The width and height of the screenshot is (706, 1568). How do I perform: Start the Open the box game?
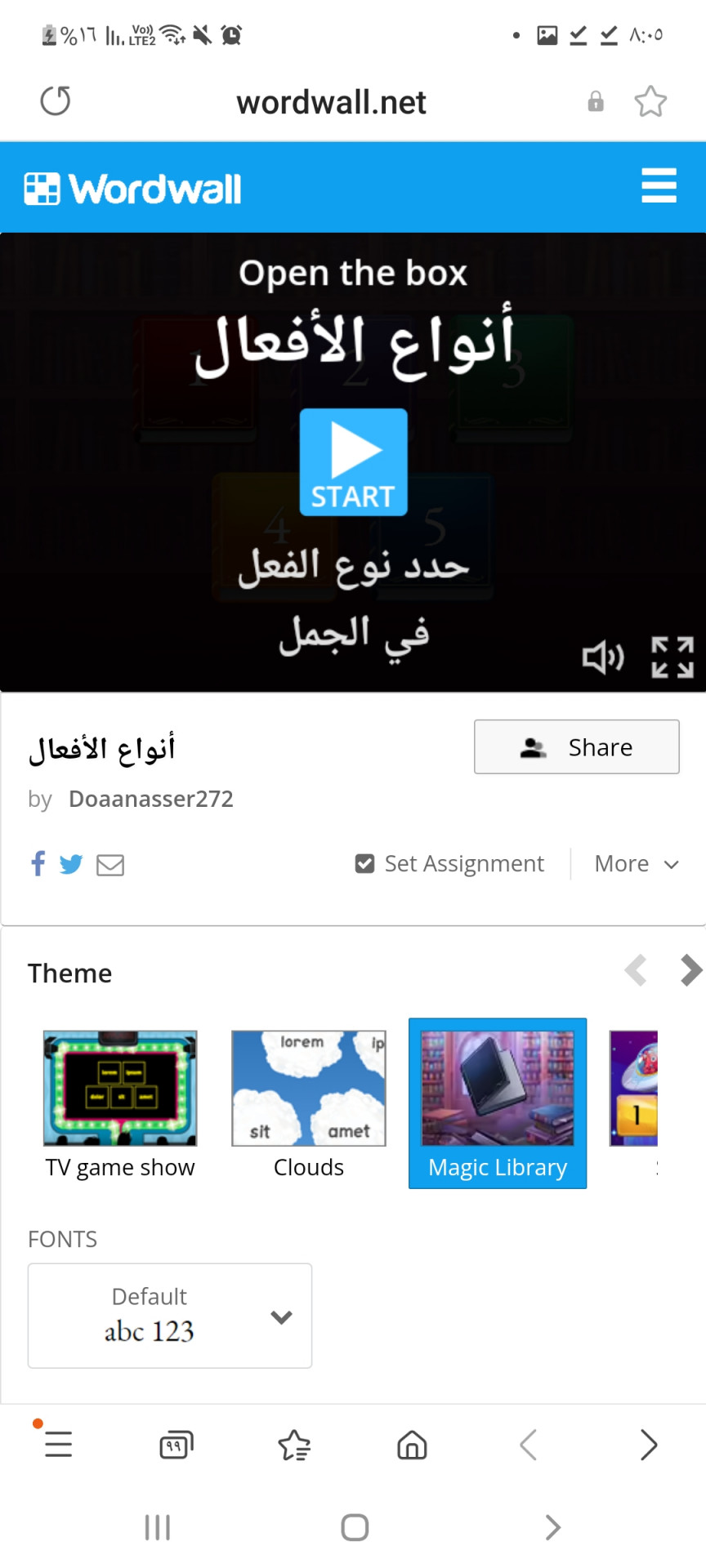point(353,462)
